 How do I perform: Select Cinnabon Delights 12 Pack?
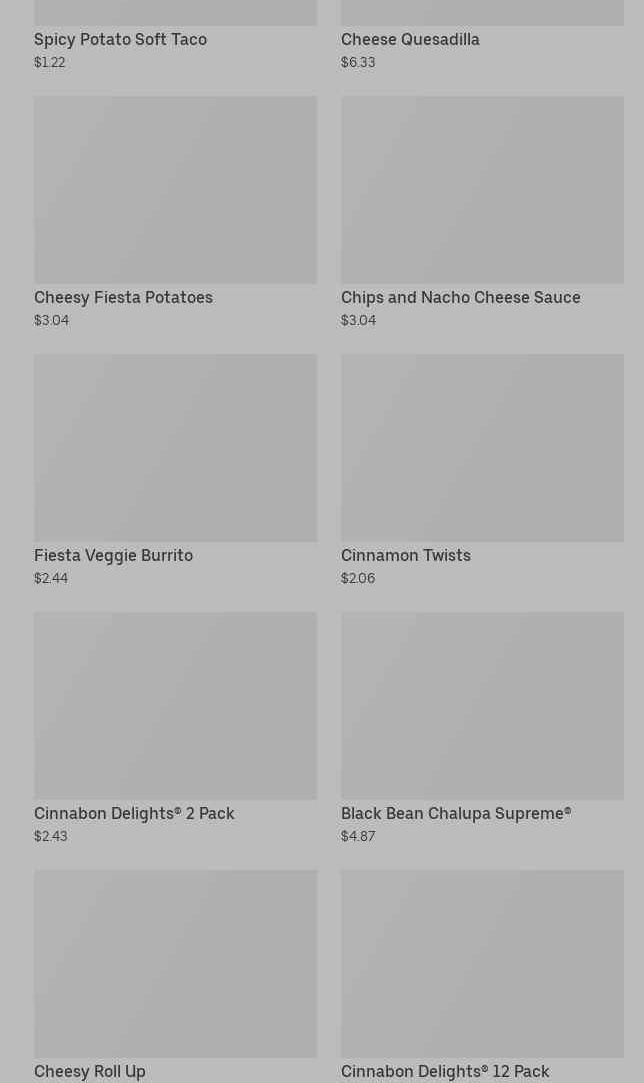click(x=482, y=964)
